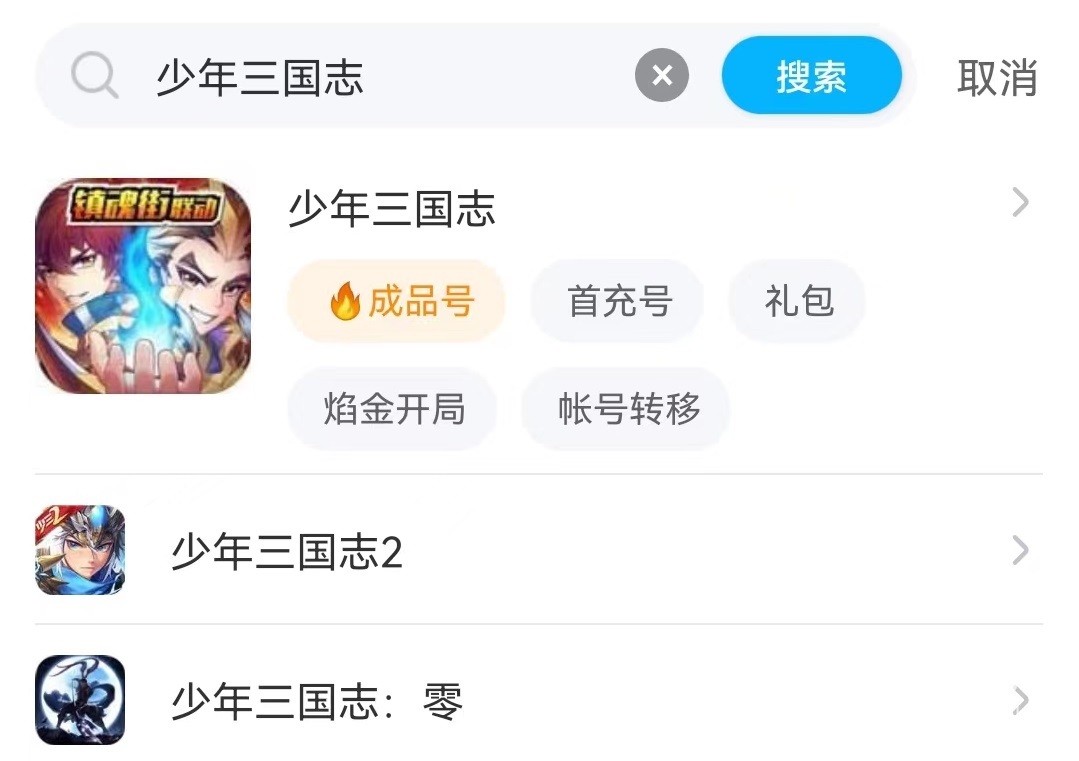This screenshot has height=761, width=1079.
Task: Open the 少年三国志2 result
Action: [x=287, y=551]
